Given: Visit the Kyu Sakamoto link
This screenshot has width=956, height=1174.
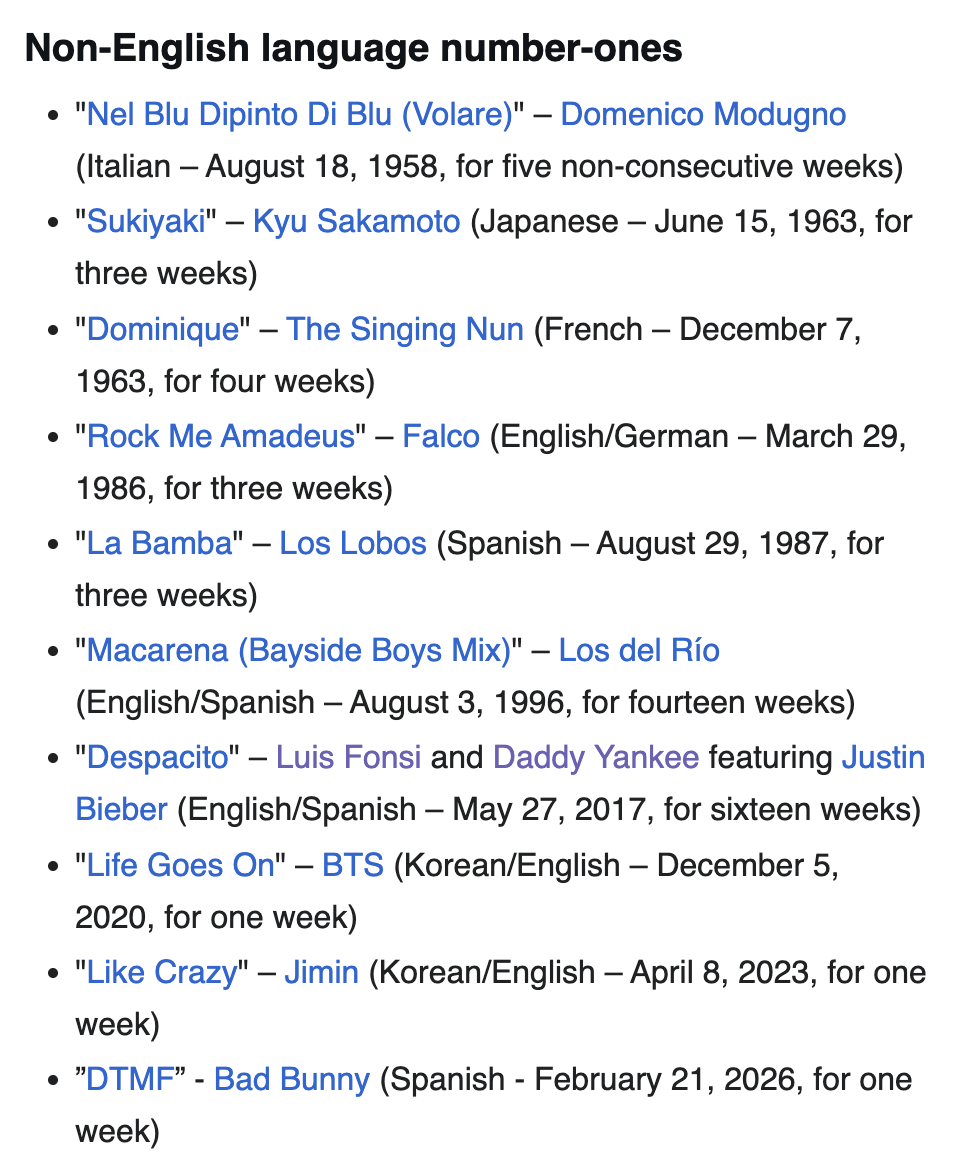Looking at the screenshot, I should click(x=356, y=221).
